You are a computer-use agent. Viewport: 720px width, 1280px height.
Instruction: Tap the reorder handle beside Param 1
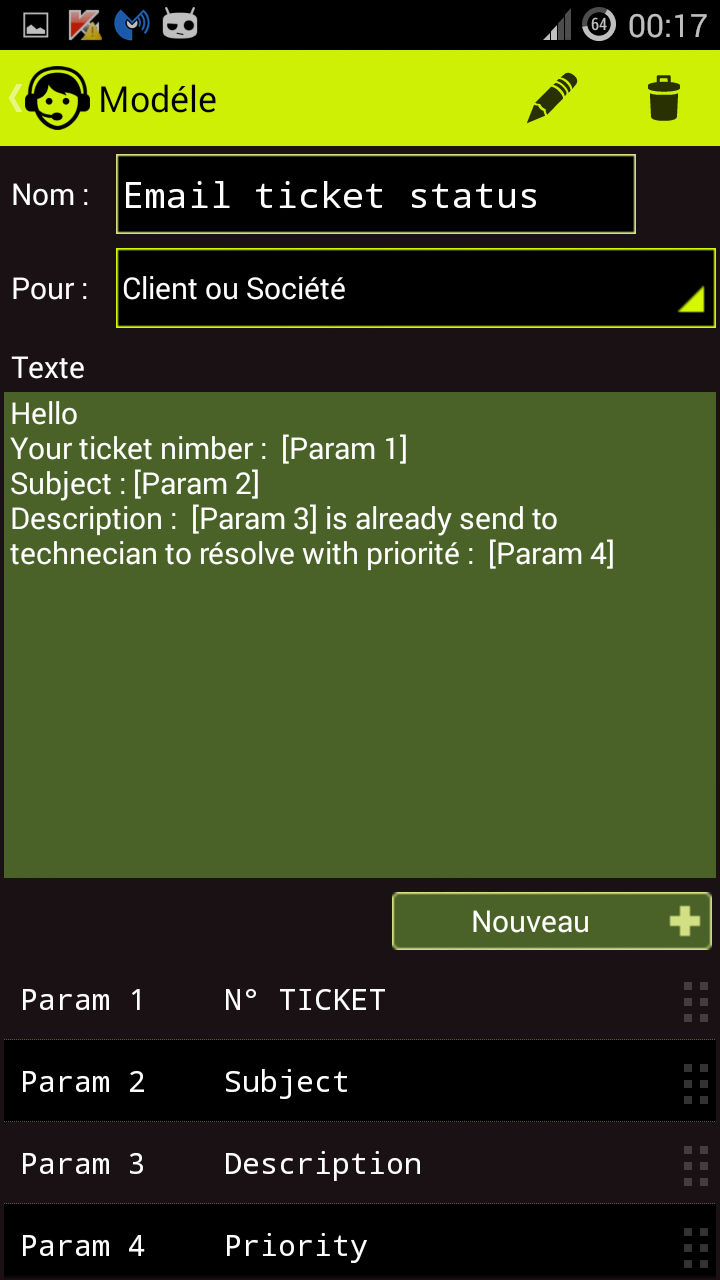point(696,999)
